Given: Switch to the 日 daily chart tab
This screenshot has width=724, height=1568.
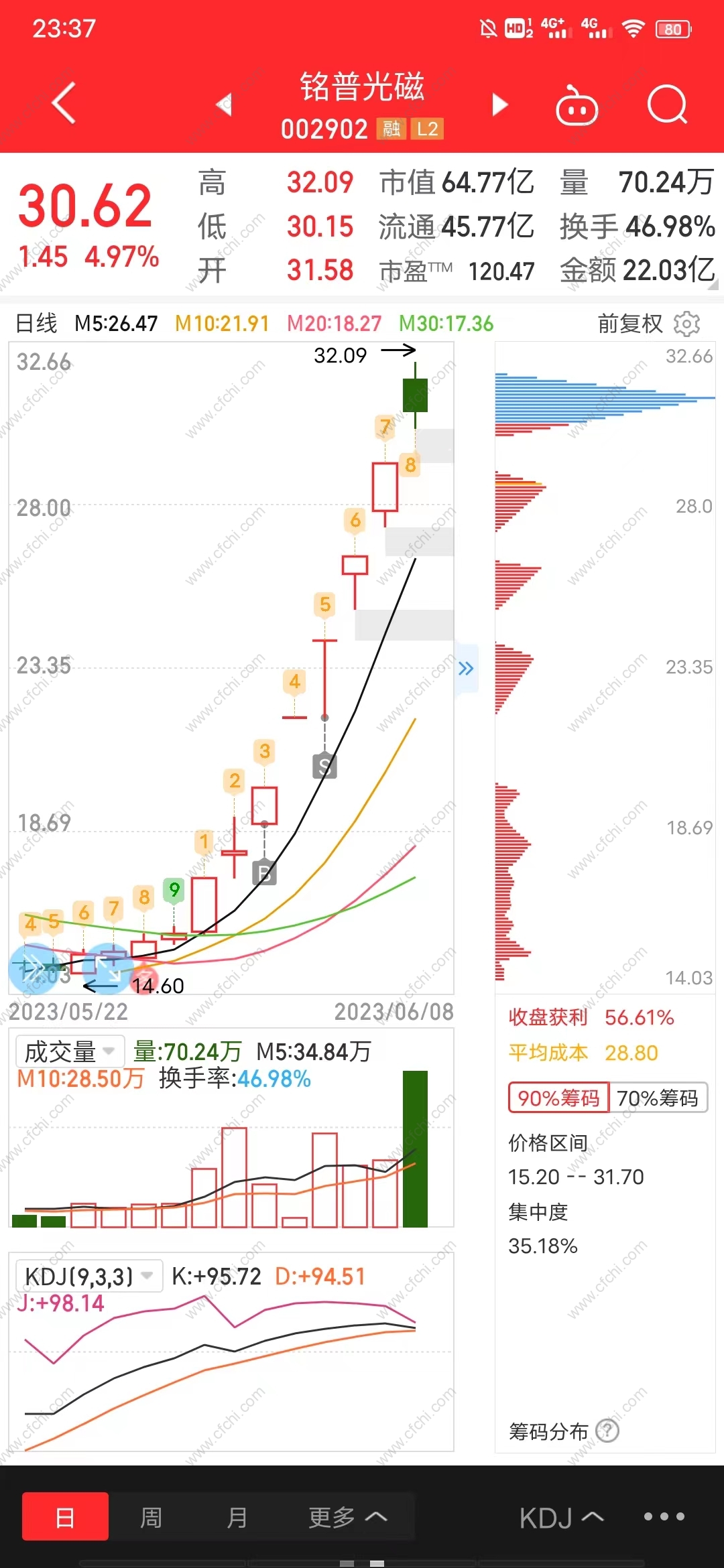Looking at the screenshot, I should coord(65,1516).
